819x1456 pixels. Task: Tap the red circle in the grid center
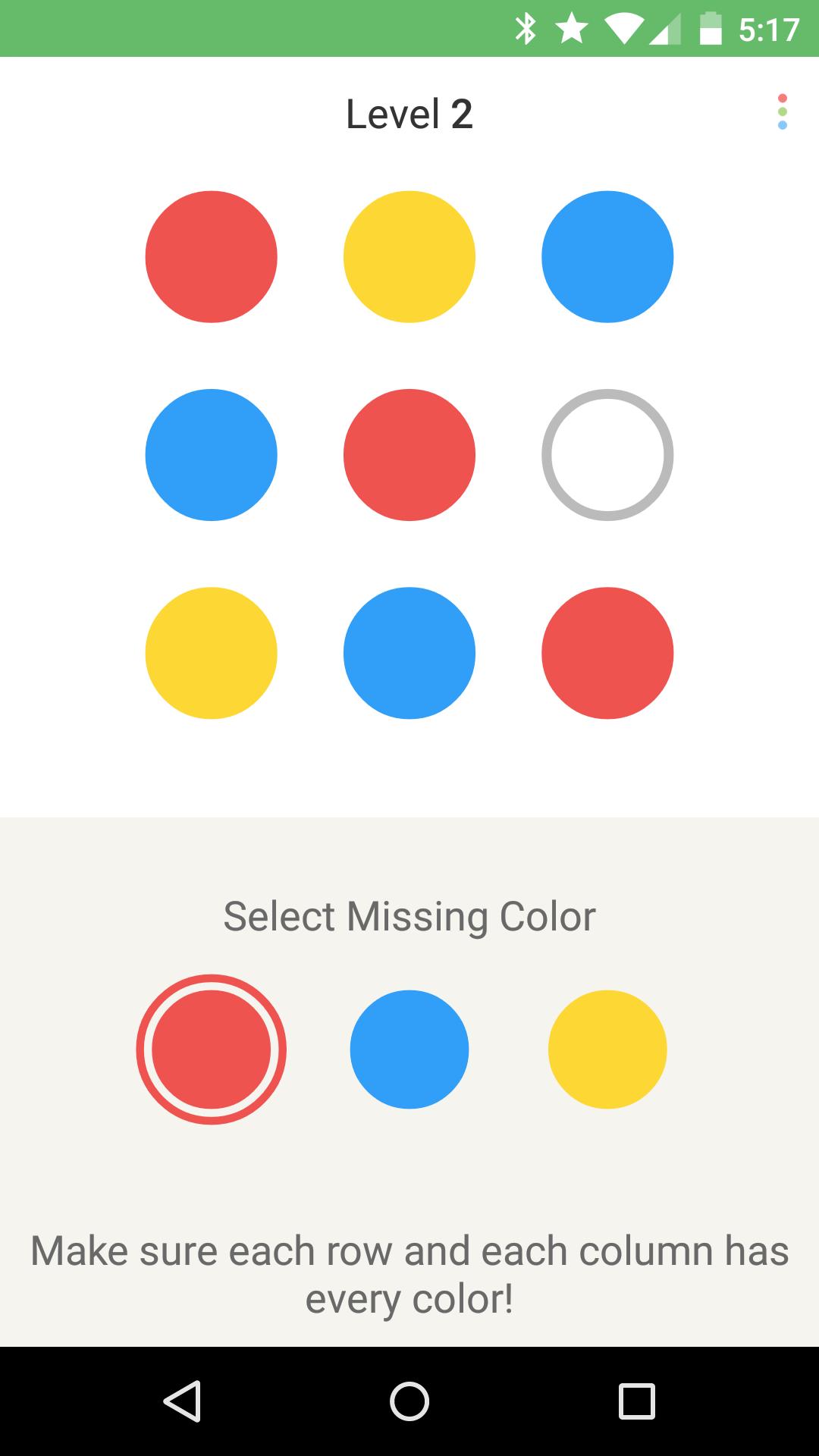pos(409,455)
